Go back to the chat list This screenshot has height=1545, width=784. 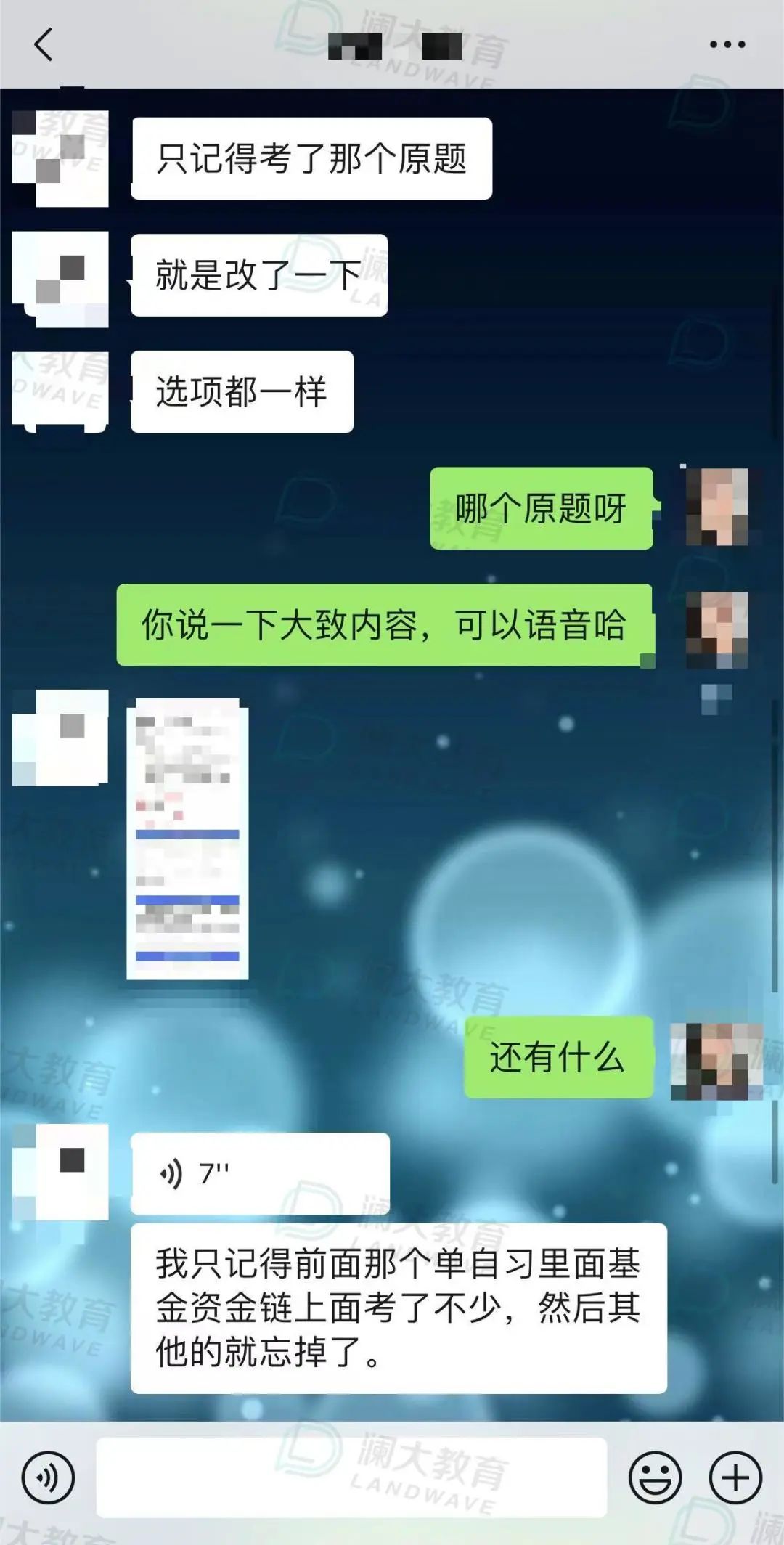(x=44, y=44)
